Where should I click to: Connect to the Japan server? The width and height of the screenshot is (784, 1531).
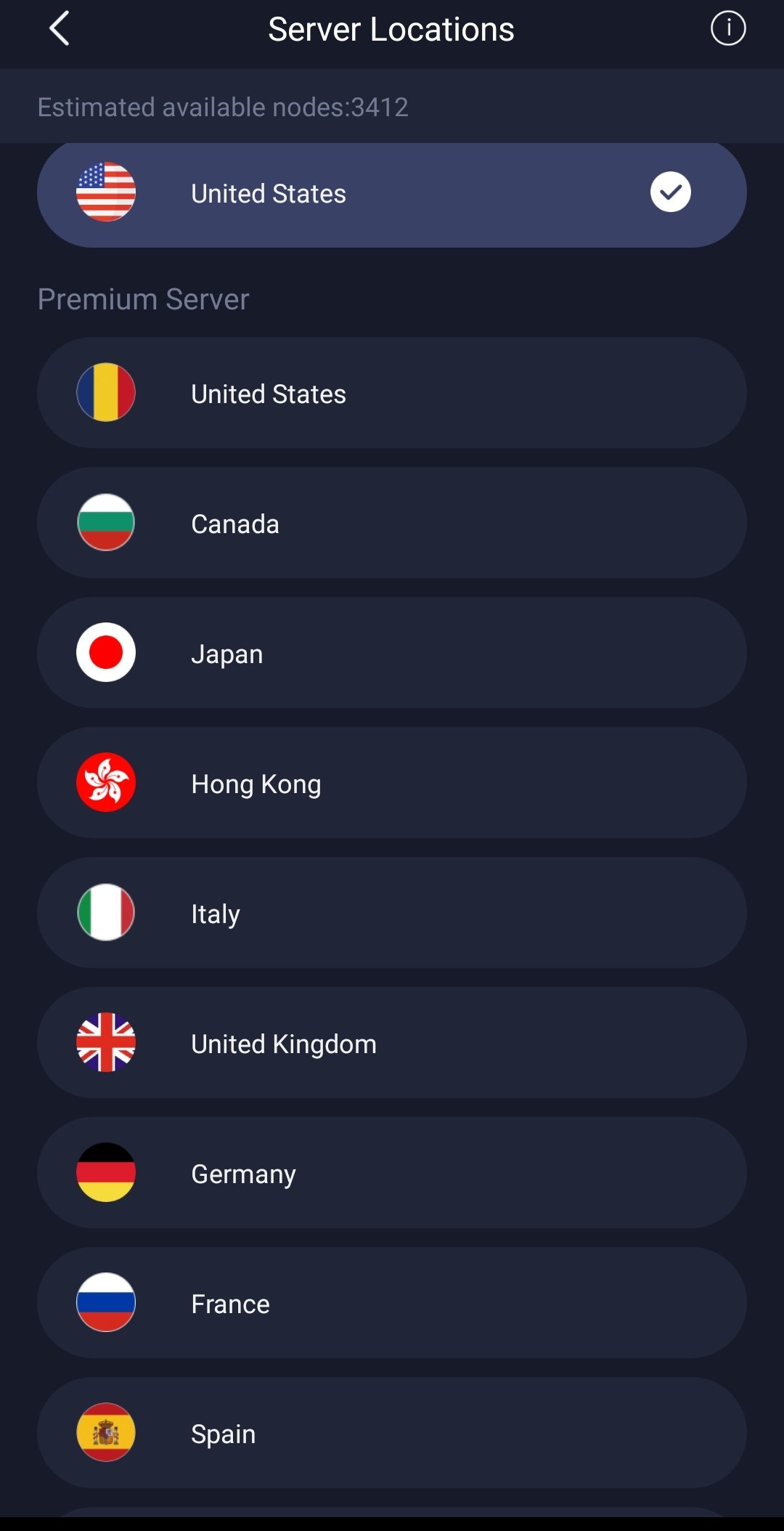pos(392,653)
